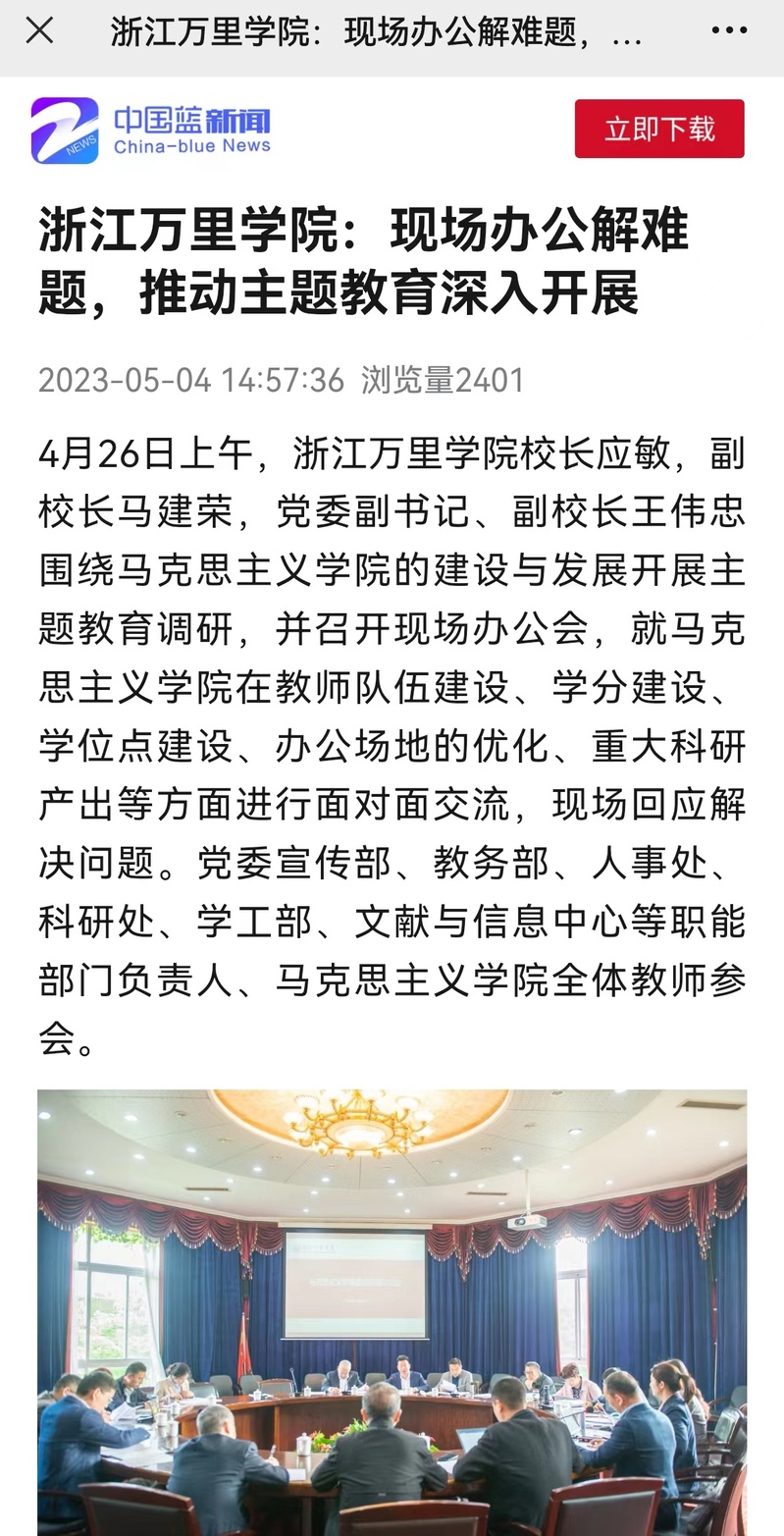Close the article webview
The image size is (784, 1536).
click(x=39, y=31)
